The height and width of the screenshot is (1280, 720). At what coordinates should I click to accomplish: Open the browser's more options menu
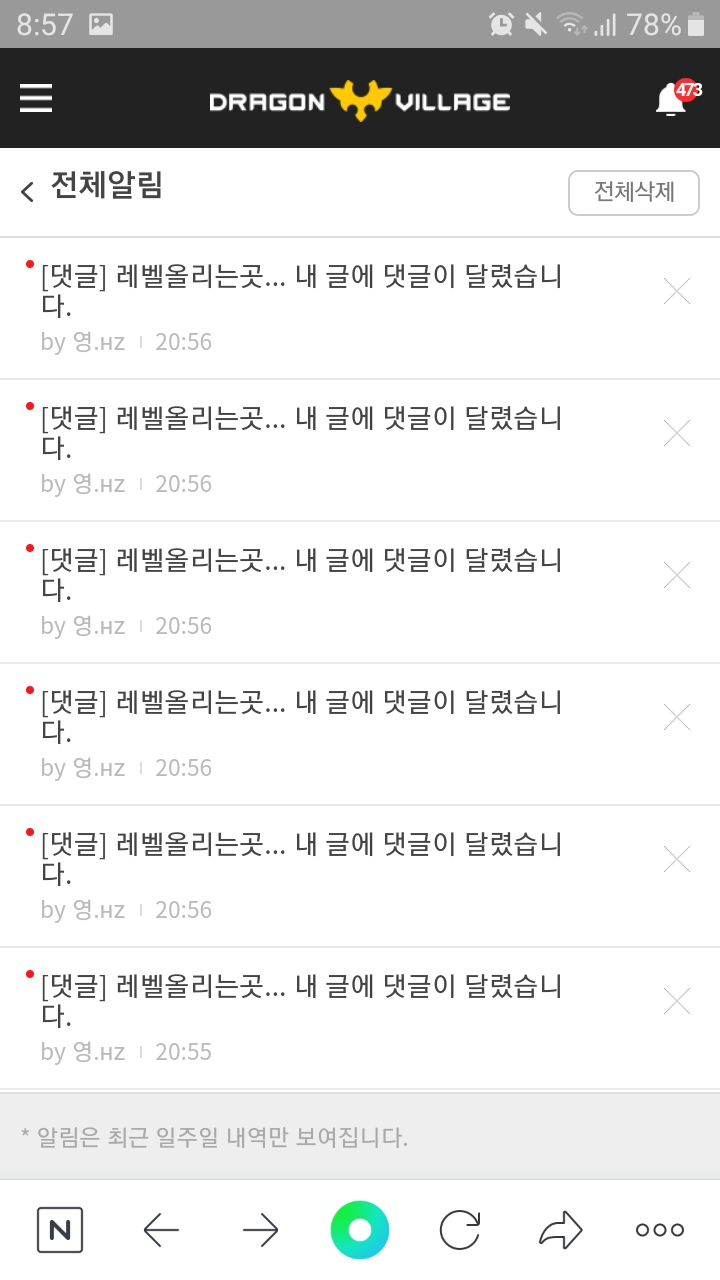click(660, 1230)
